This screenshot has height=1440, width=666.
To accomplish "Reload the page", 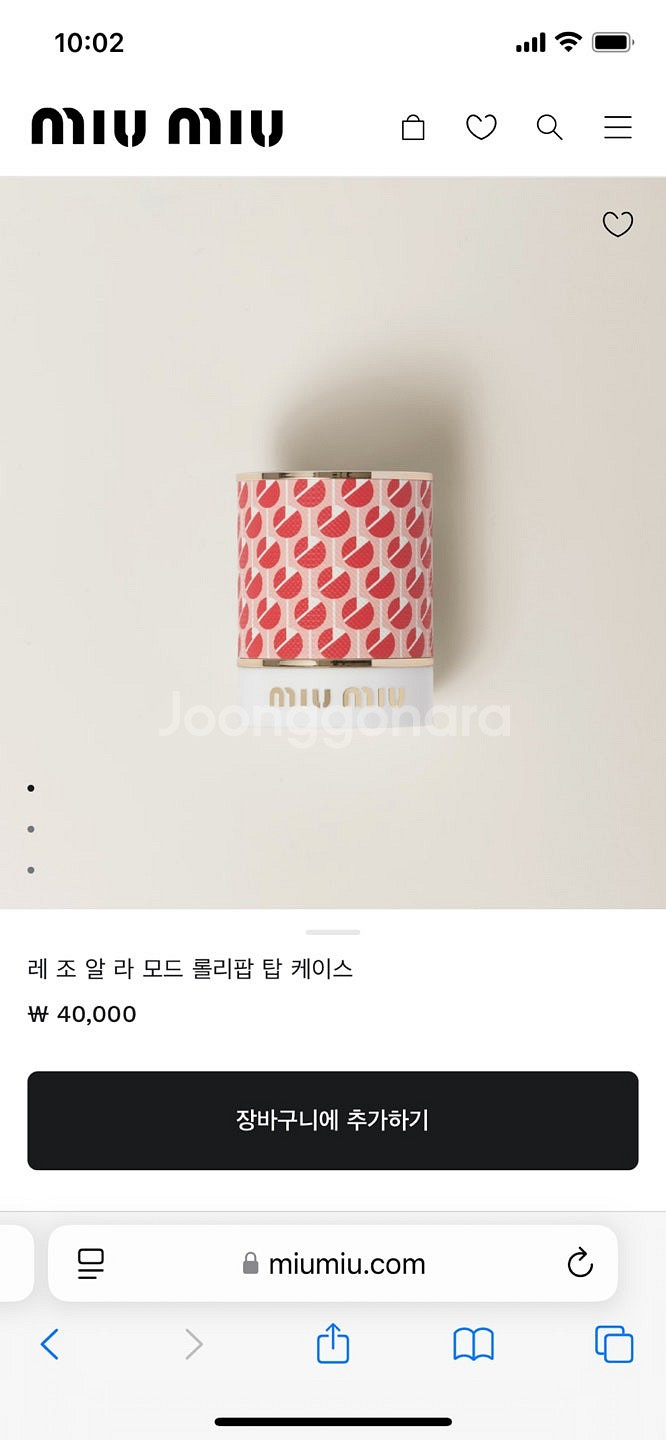I will coord(580,1264).
